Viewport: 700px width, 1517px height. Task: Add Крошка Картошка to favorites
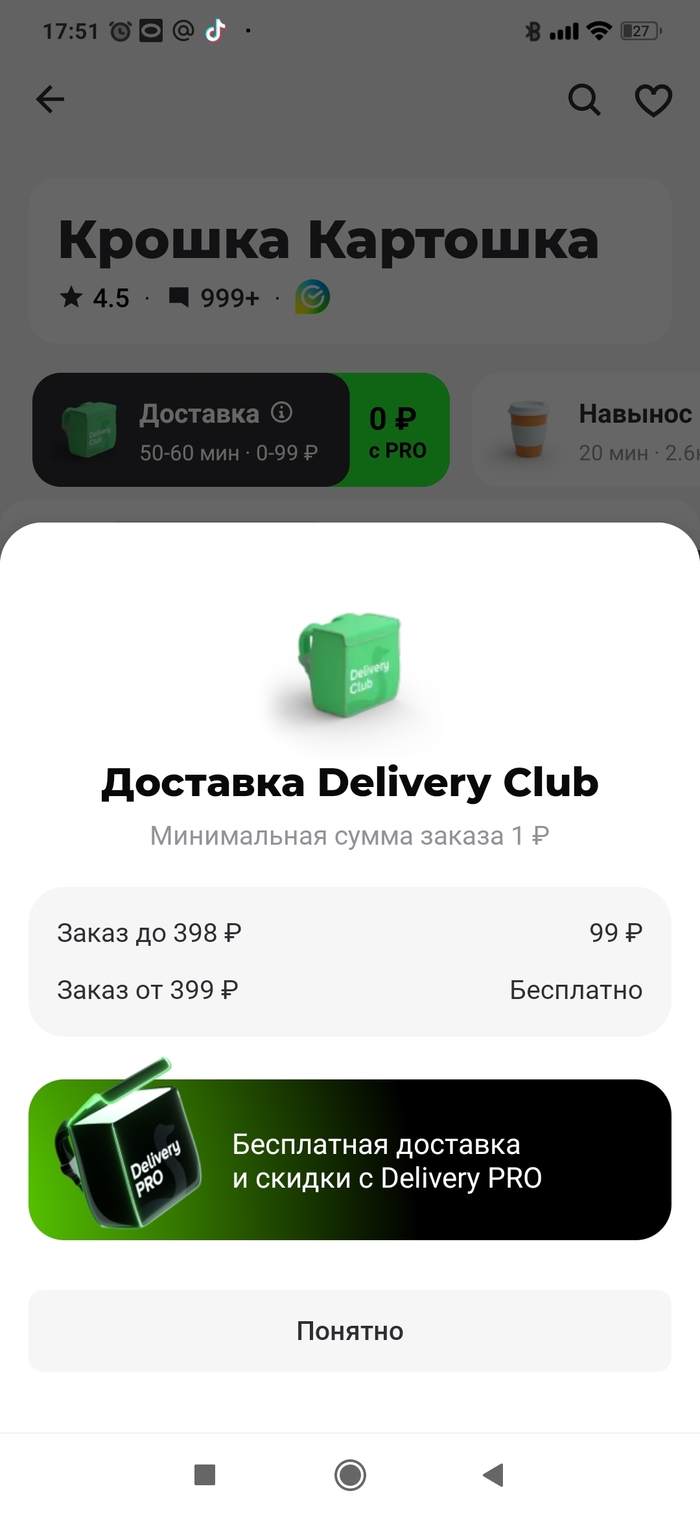[653, 100]
